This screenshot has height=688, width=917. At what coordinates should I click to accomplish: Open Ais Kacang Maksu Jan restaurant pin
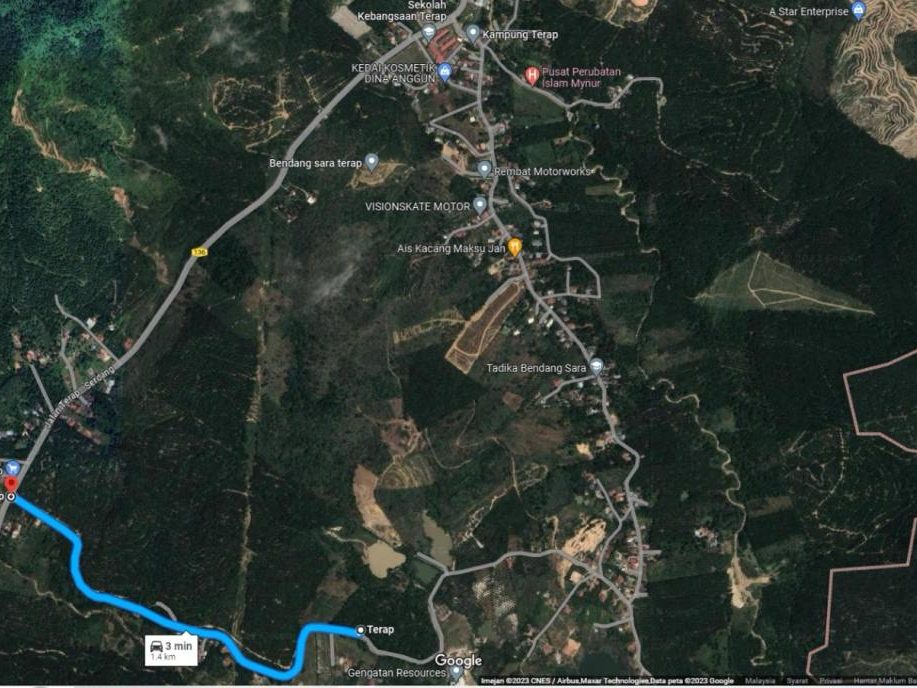pyautogui.click(x=514, y=247)
